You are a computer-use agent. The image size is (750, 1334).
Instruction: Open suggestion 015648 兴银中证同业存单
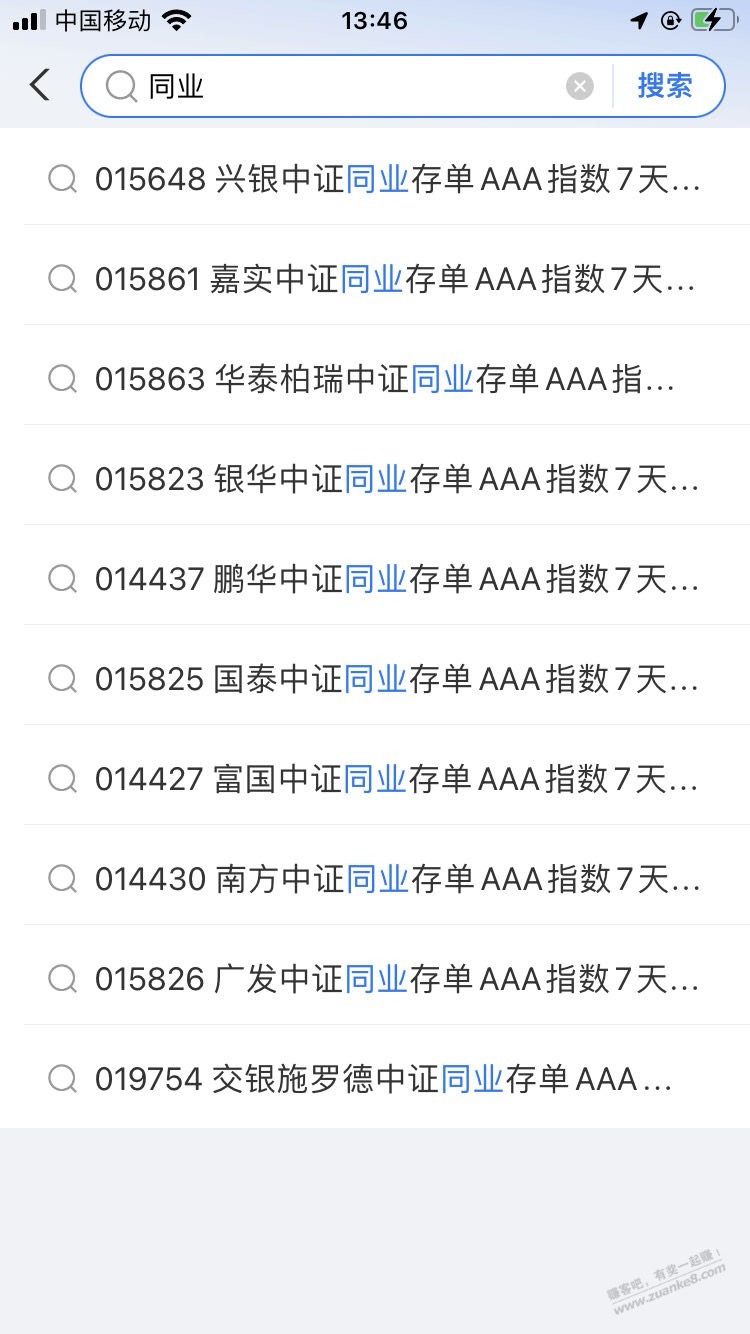(x=375, y=179)
